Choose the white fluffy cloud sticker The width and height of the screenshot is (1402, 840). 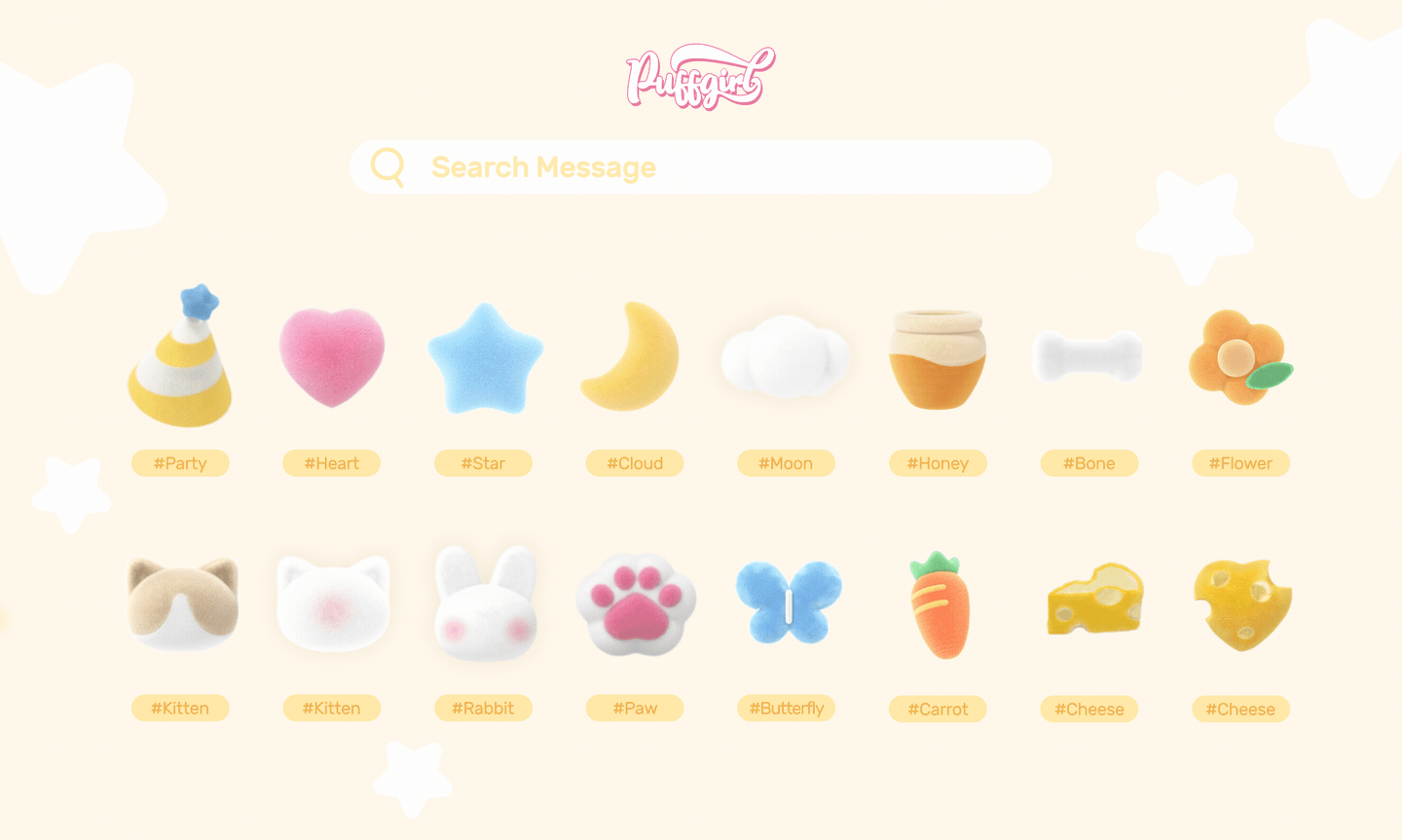(x=785, y=356)
